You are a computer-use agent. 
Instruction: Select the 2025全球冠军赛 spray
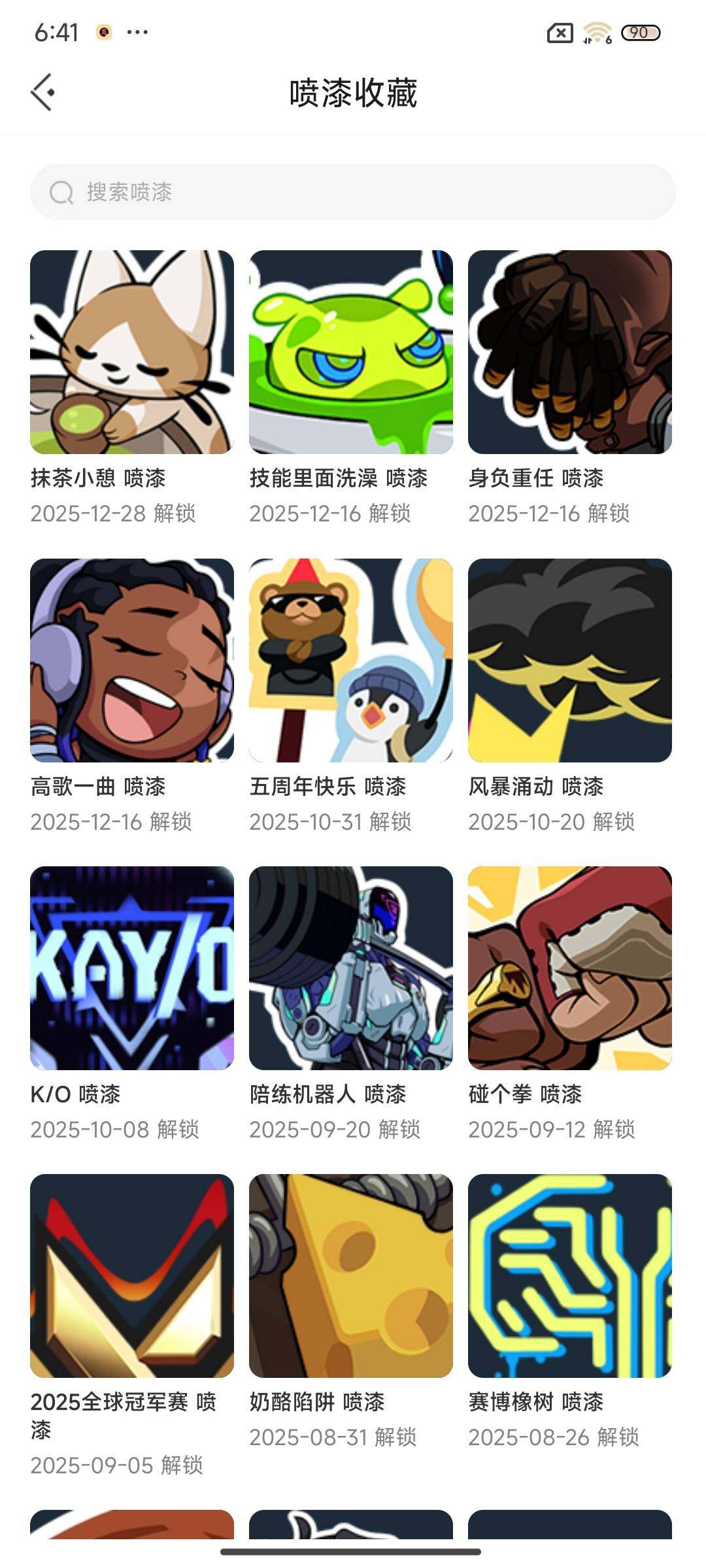coord(131,1278)
